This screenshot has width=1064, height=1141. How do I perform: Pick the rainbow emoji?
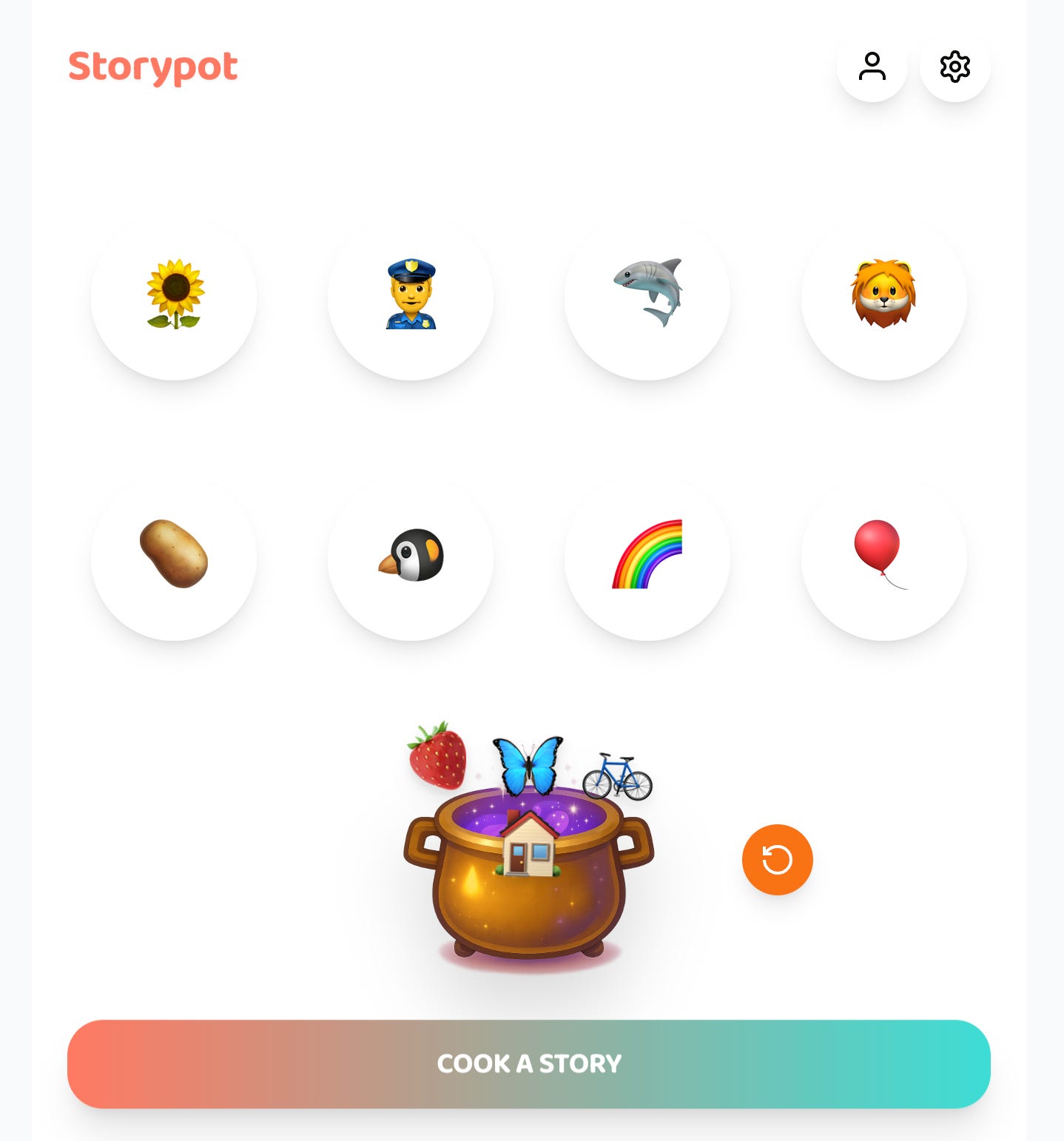pos(647,557)
